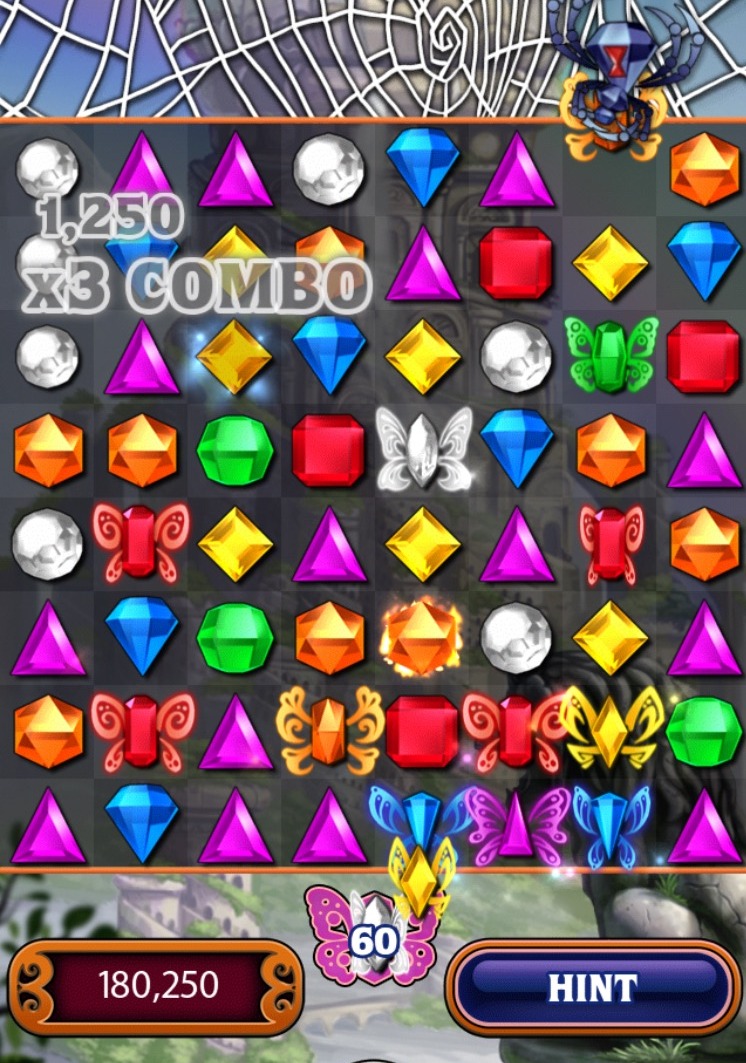Tap the HINT button
Viewport: 746px width, 1063px height.
(x=593, y=988)
